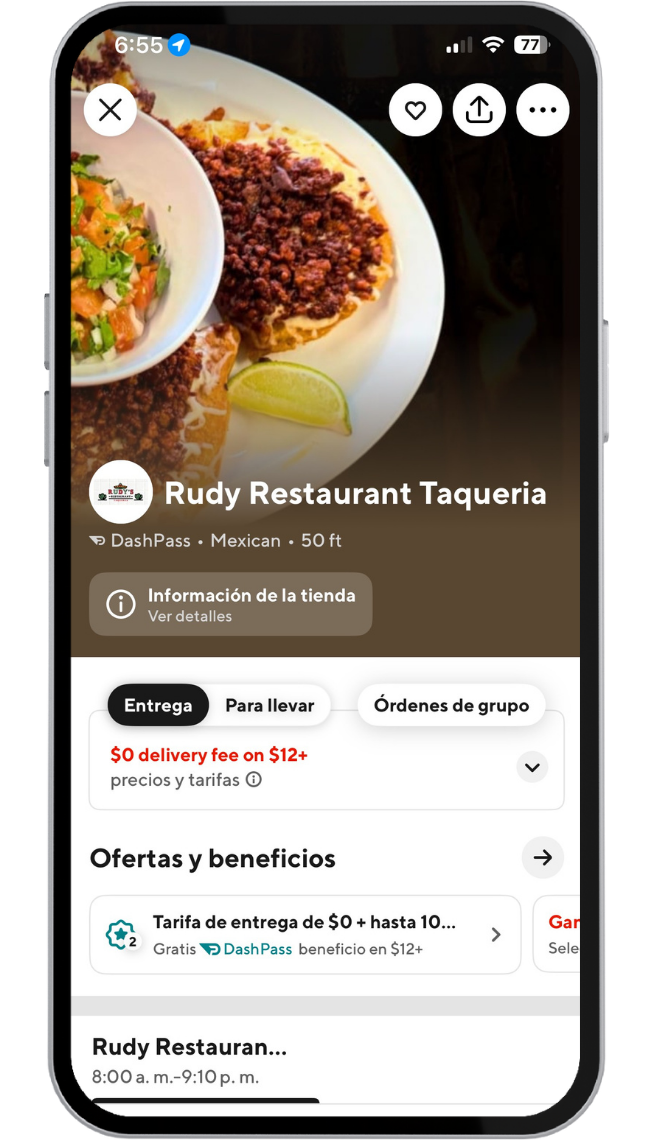Switch to Para llevar
Screen dimensions: 654x1140
pyautogui.click(x=270, y=705)
